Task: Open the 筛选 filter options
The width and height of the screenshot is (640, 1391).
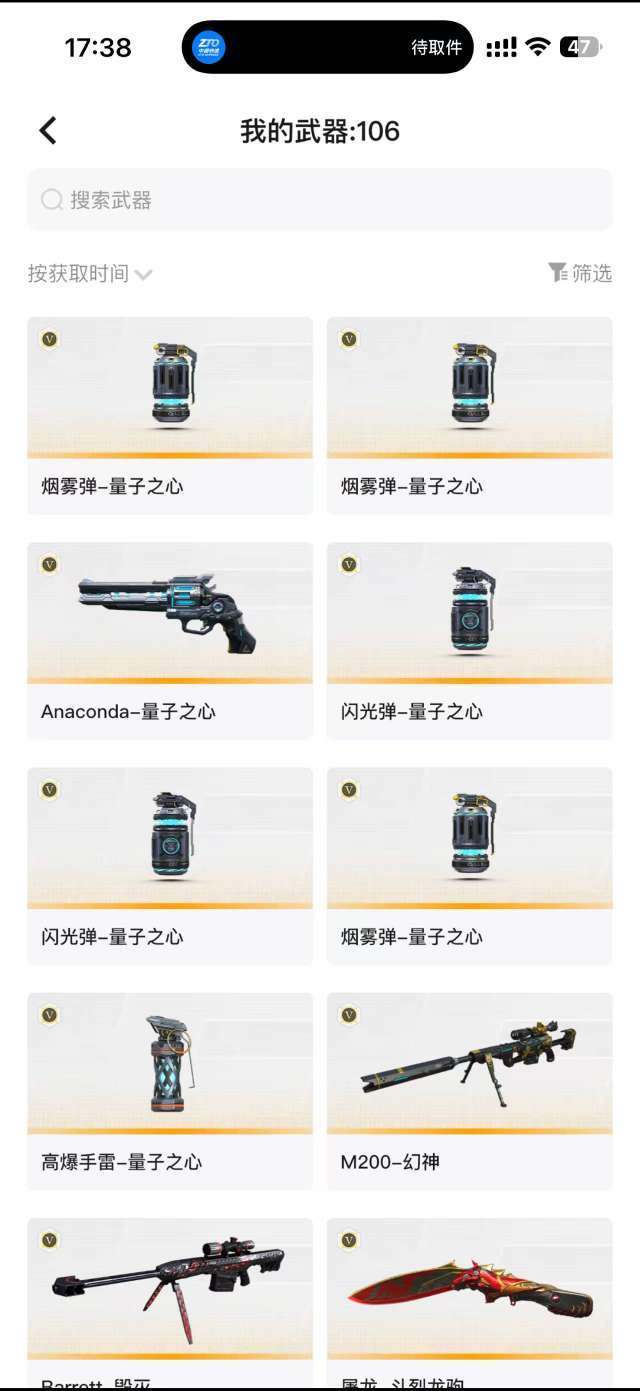Action: click(x=580, y=273)
